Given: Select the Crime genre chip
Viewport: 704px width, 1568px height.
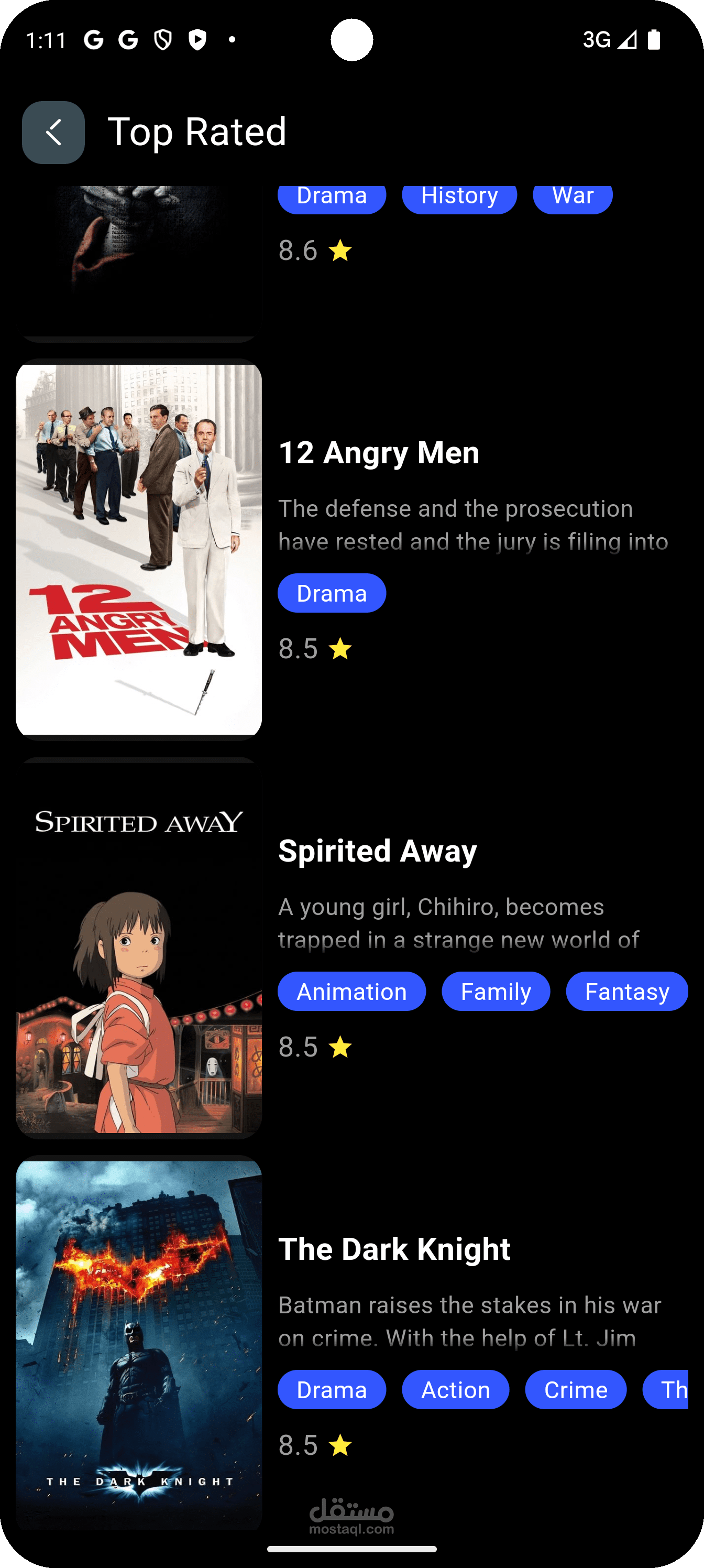Looking at the screenshot, I should 576,1390.
